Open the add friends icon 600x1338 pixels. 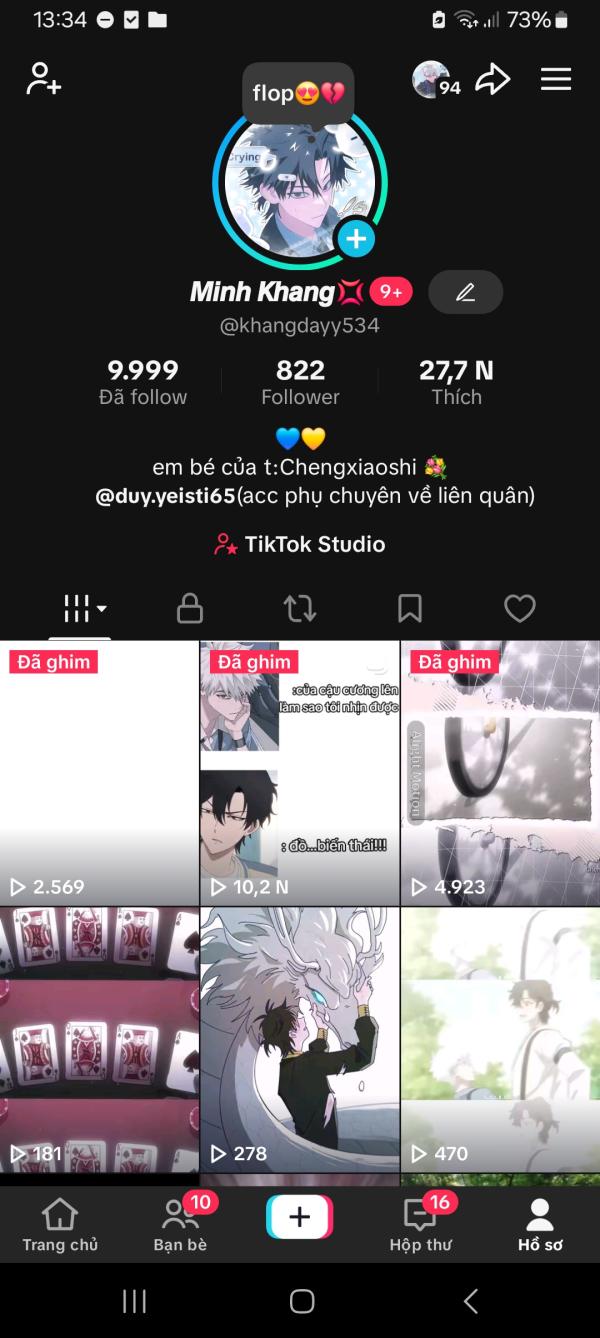coord(43,79)
